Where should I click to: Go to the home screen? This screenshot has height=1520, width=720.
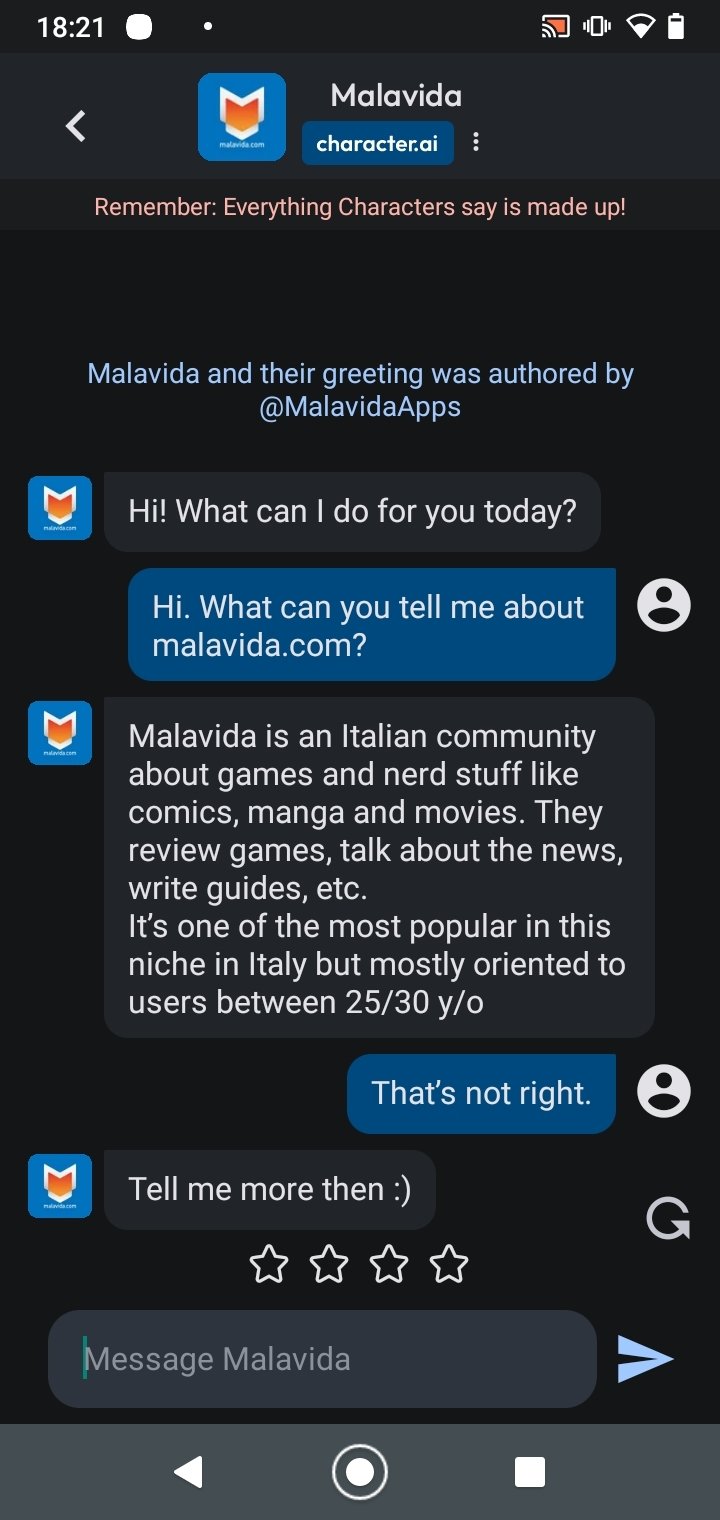359,1472
